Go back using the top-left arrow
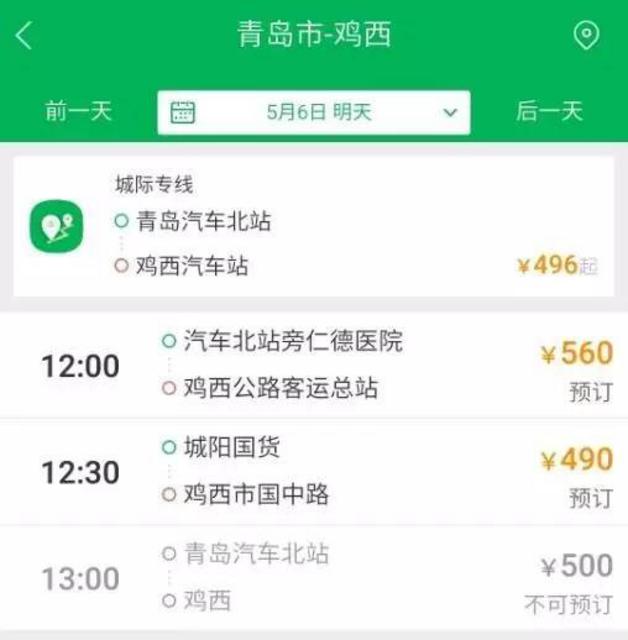This screenshot has width=628, height=640. click(24, 36)
